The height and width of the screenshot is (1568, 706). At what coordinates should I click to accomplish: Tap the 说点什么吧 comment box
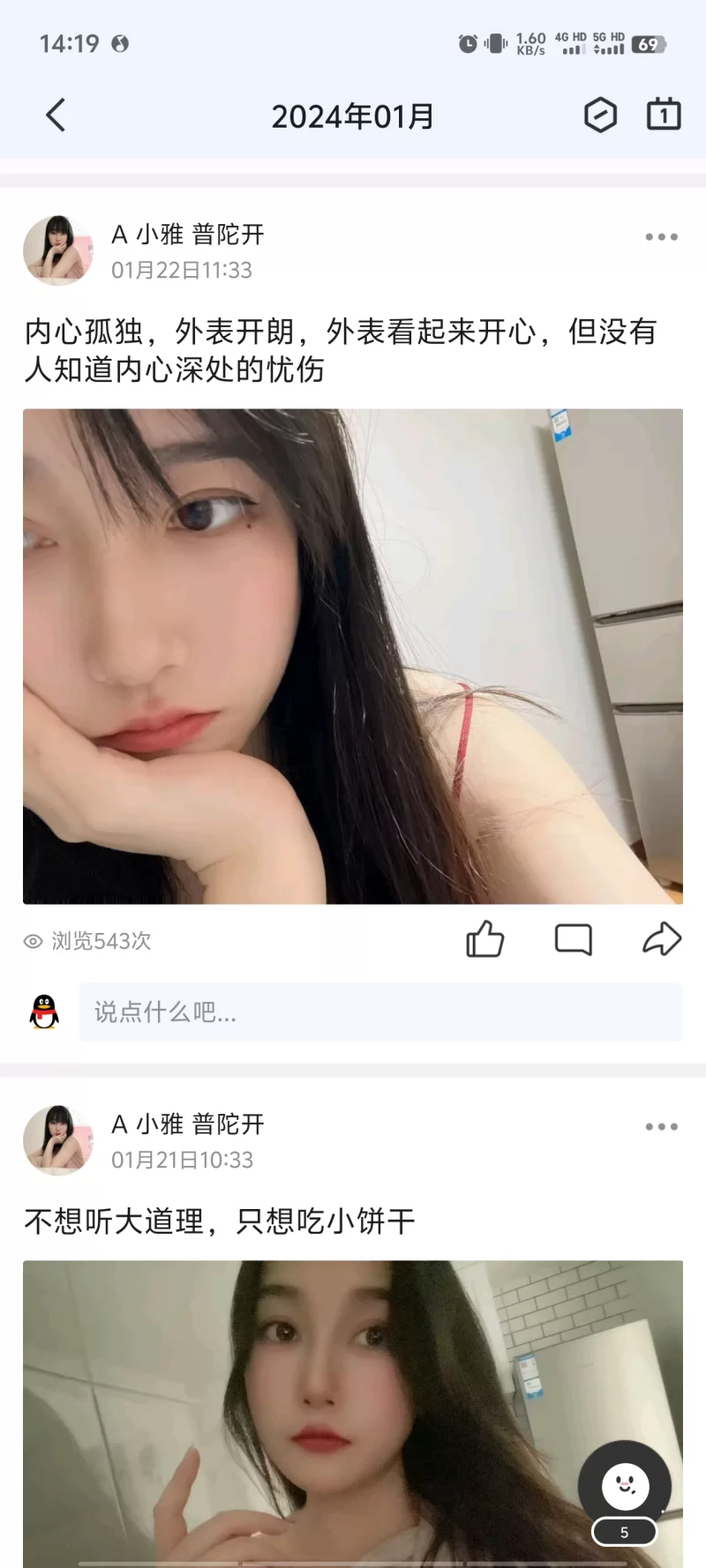point(380,1012)
